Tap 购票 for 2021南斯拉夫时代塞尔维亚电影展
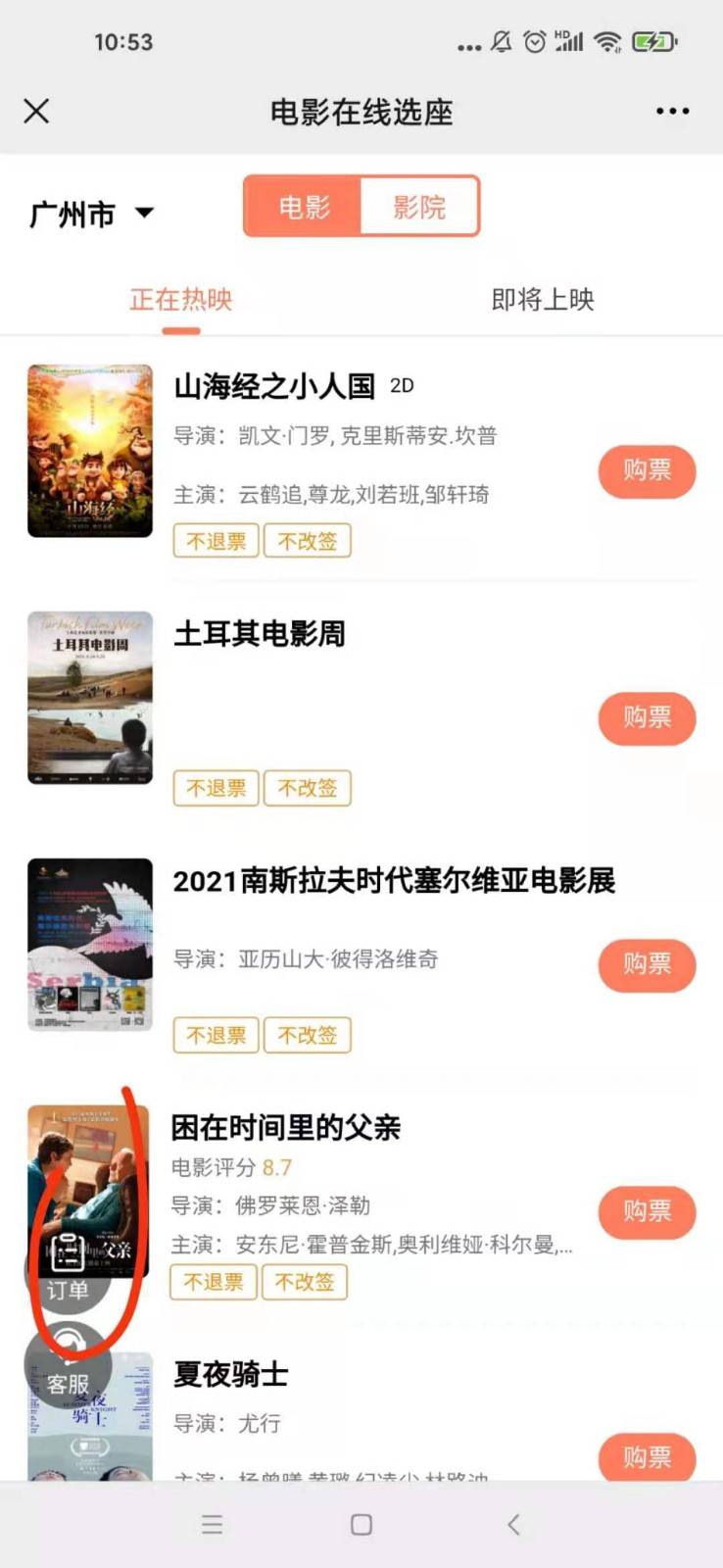 point(647,965)
